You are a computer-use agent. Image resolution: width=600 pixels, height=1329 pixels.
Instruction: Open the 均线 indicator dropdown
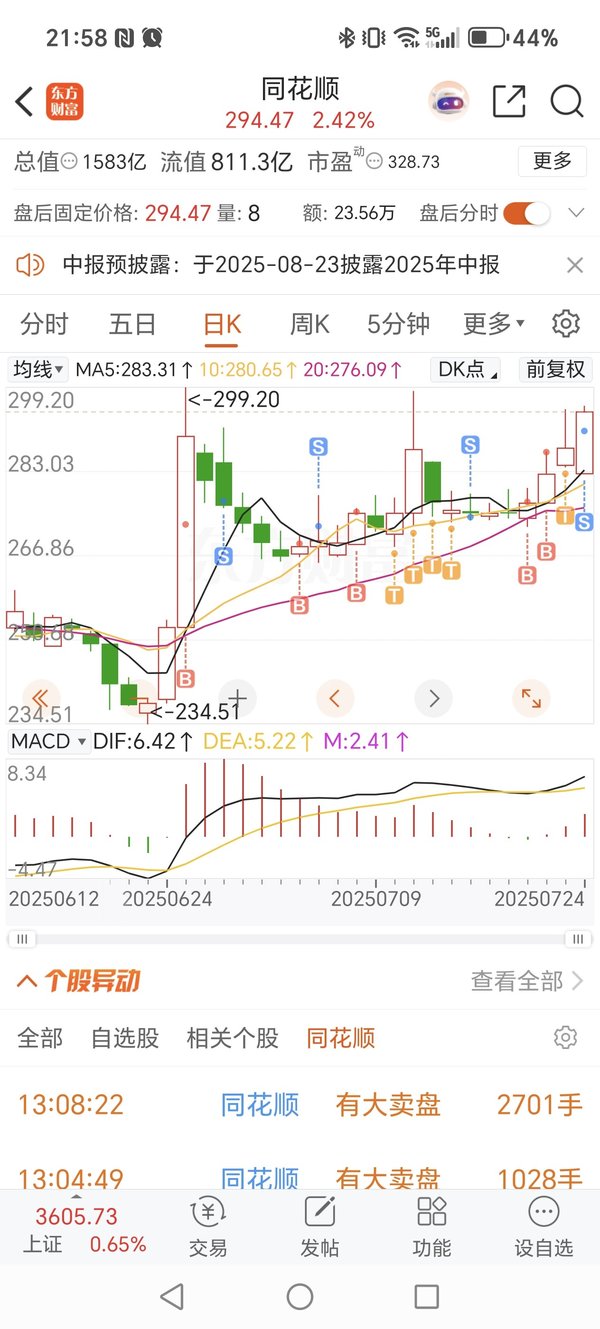pyautogui.click(x=38, y=369)
